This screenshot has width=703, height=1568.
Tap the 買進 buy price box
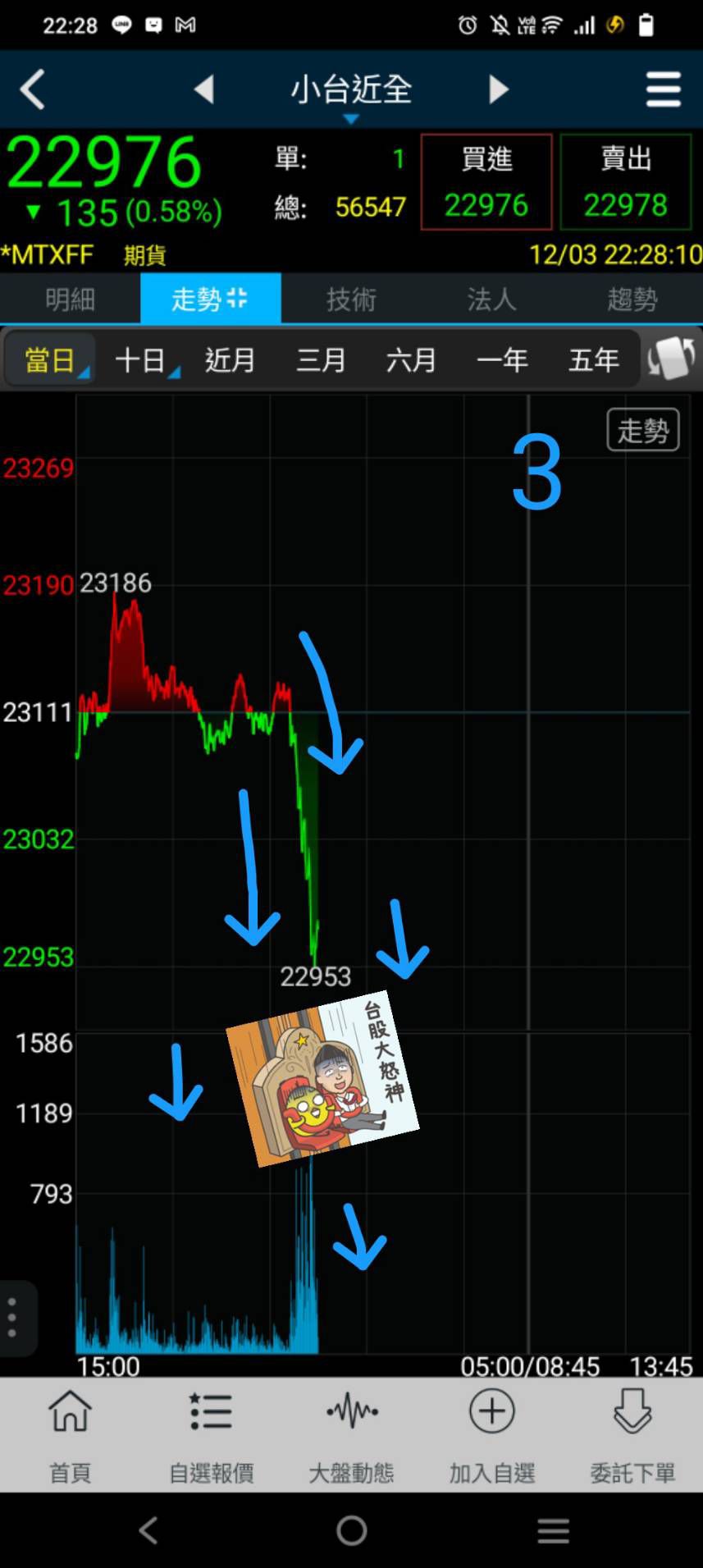(486, 182)
